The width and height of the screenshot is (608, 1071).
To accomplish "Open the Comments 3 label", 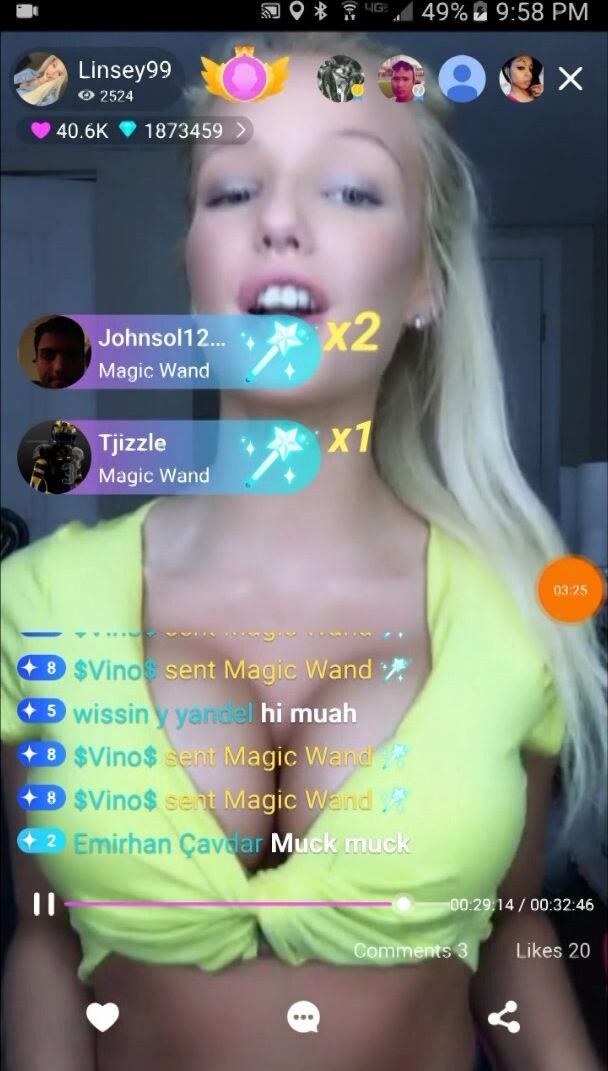I will pos(410,950).
